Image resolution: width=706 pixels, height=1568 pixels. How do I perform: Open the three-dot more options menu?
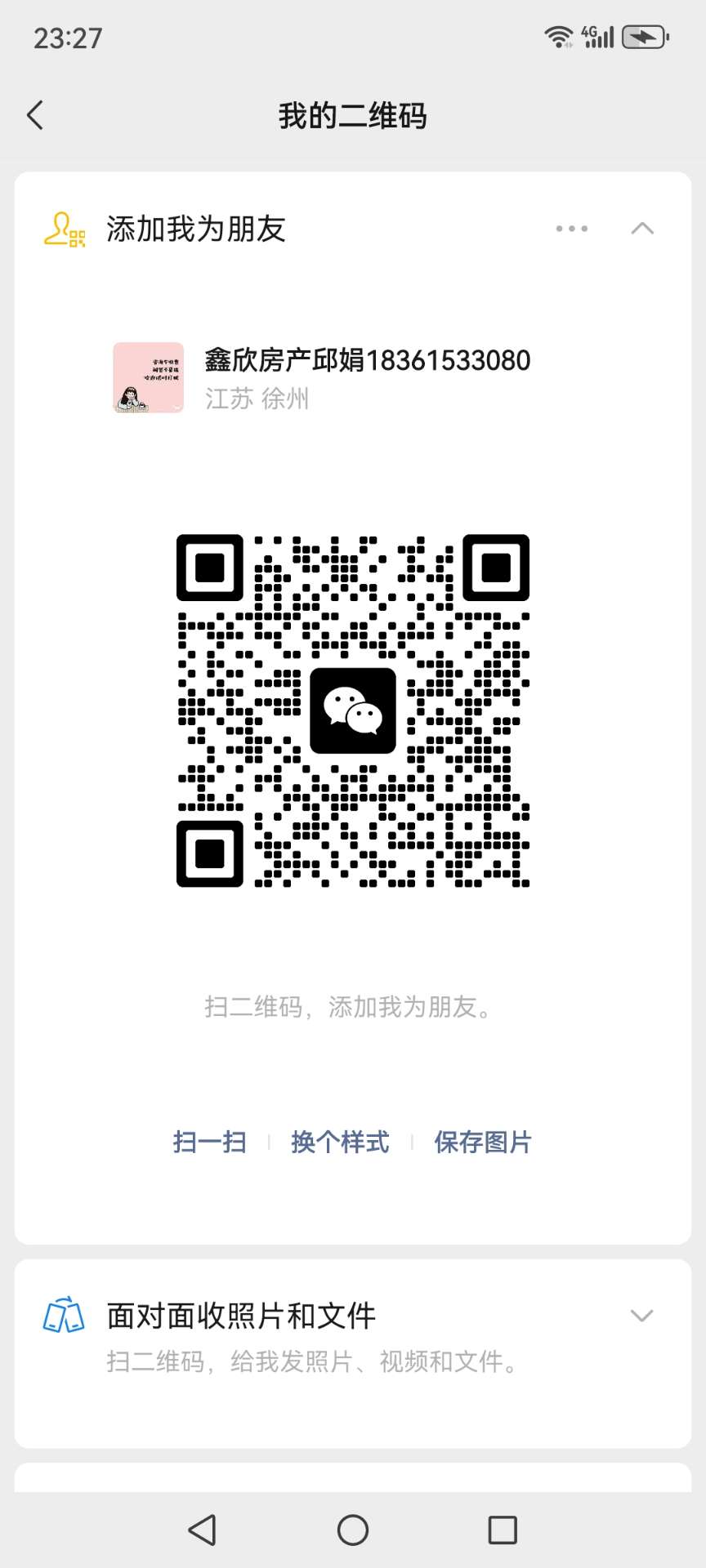571,229
